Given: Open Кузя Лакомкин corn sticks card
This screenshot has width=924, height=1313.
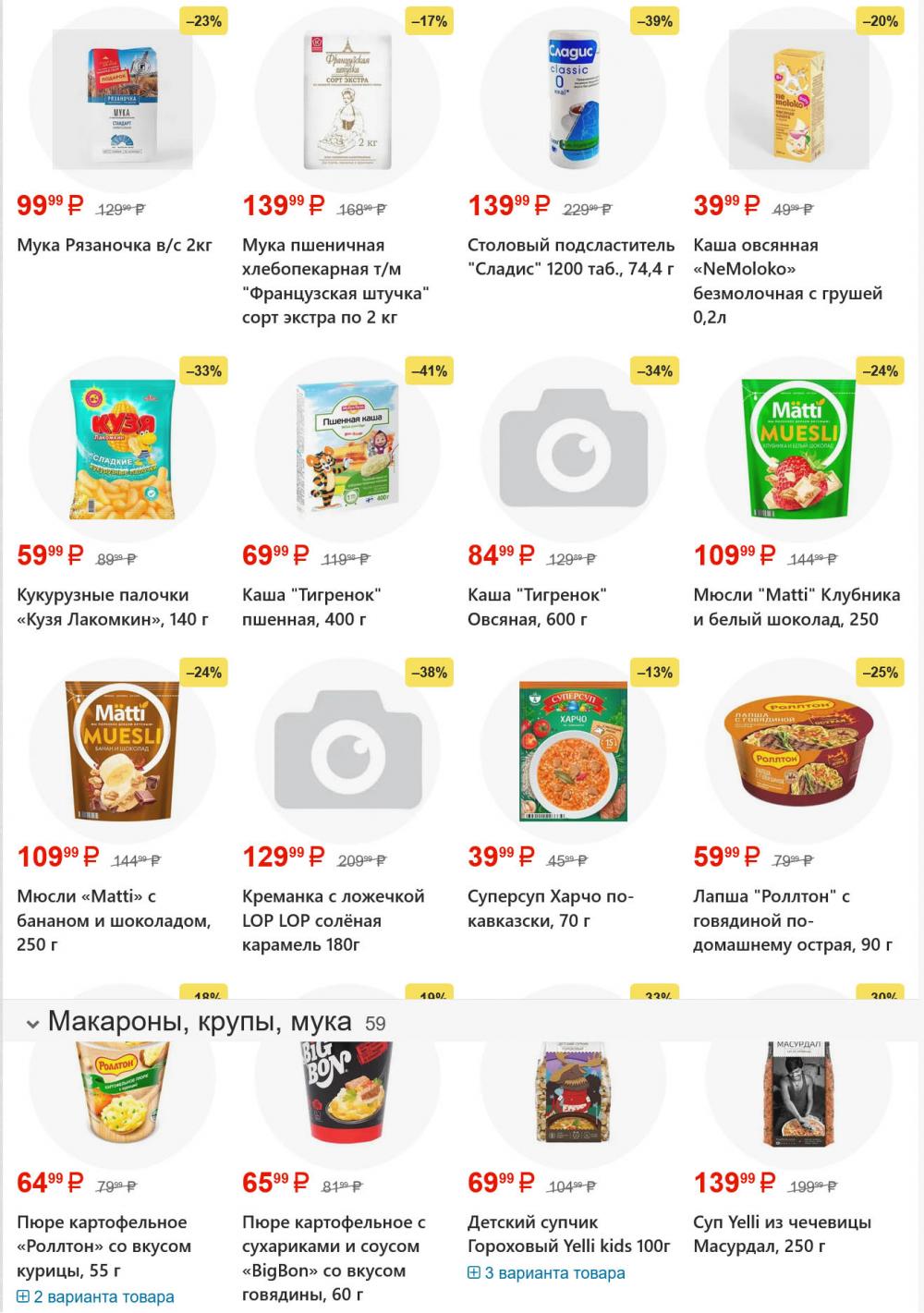Looking at the screenshot, I should [x=103, y=607].
